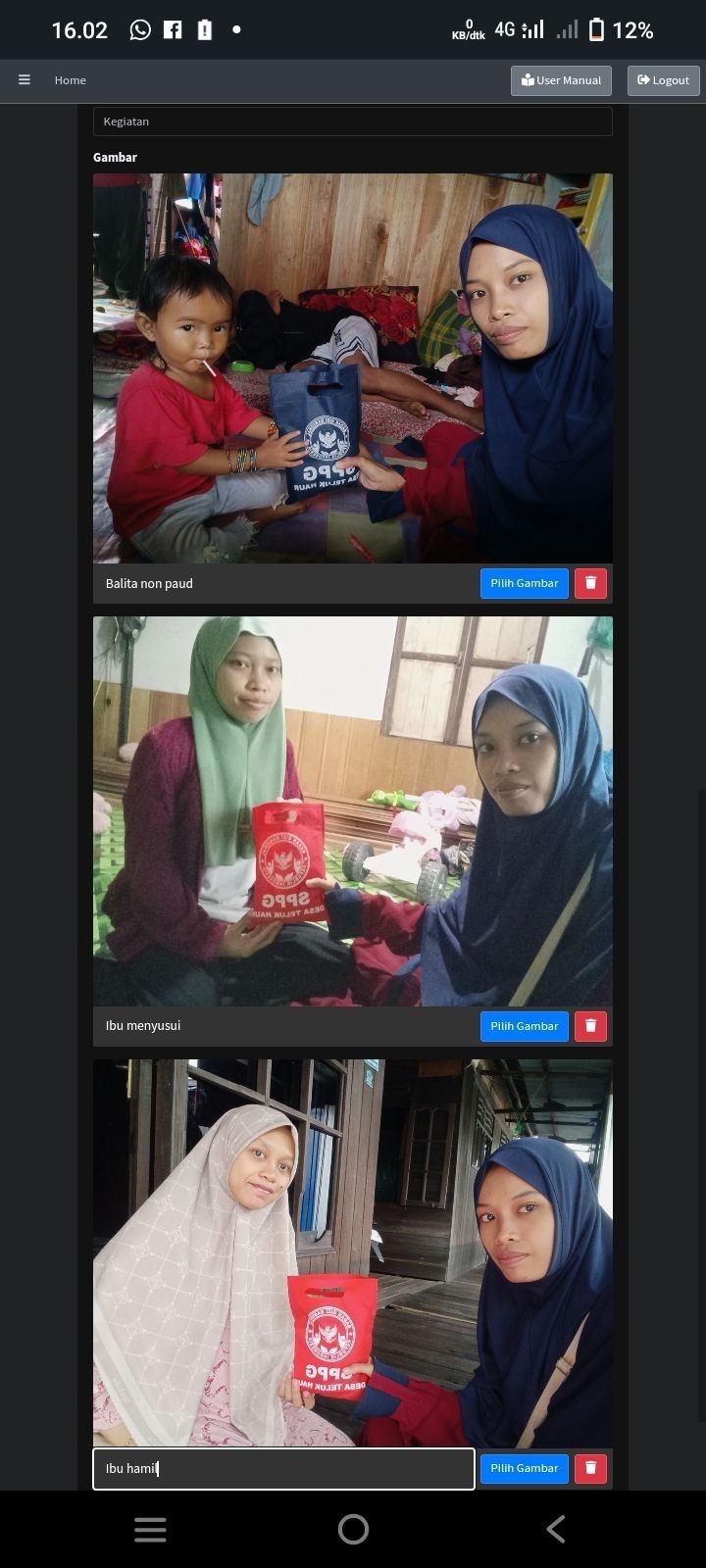This screenshot has width=706, height=1568.
Task: Go to the Home link
Action: coord(70,80)
